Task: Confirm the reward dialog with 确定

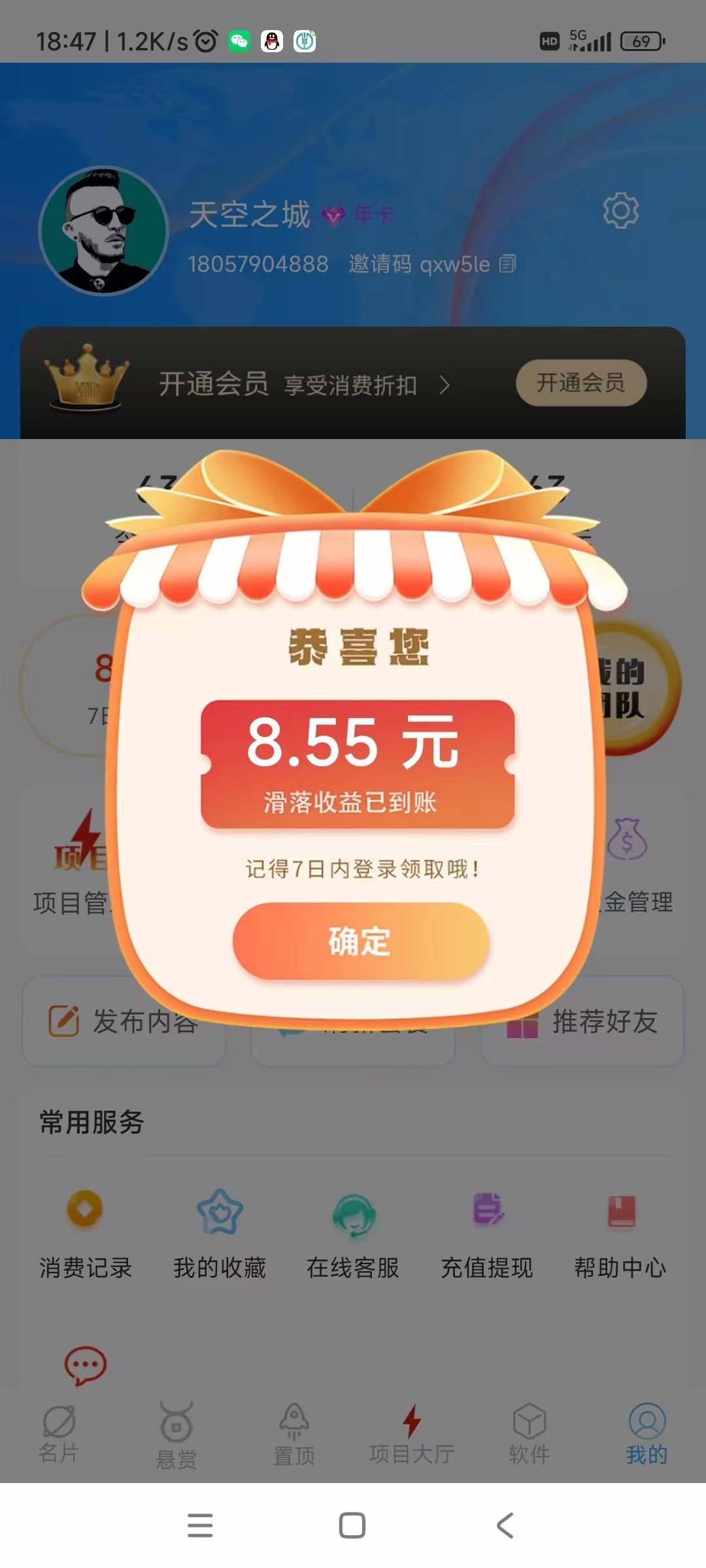Action: [x=360, y=941]
